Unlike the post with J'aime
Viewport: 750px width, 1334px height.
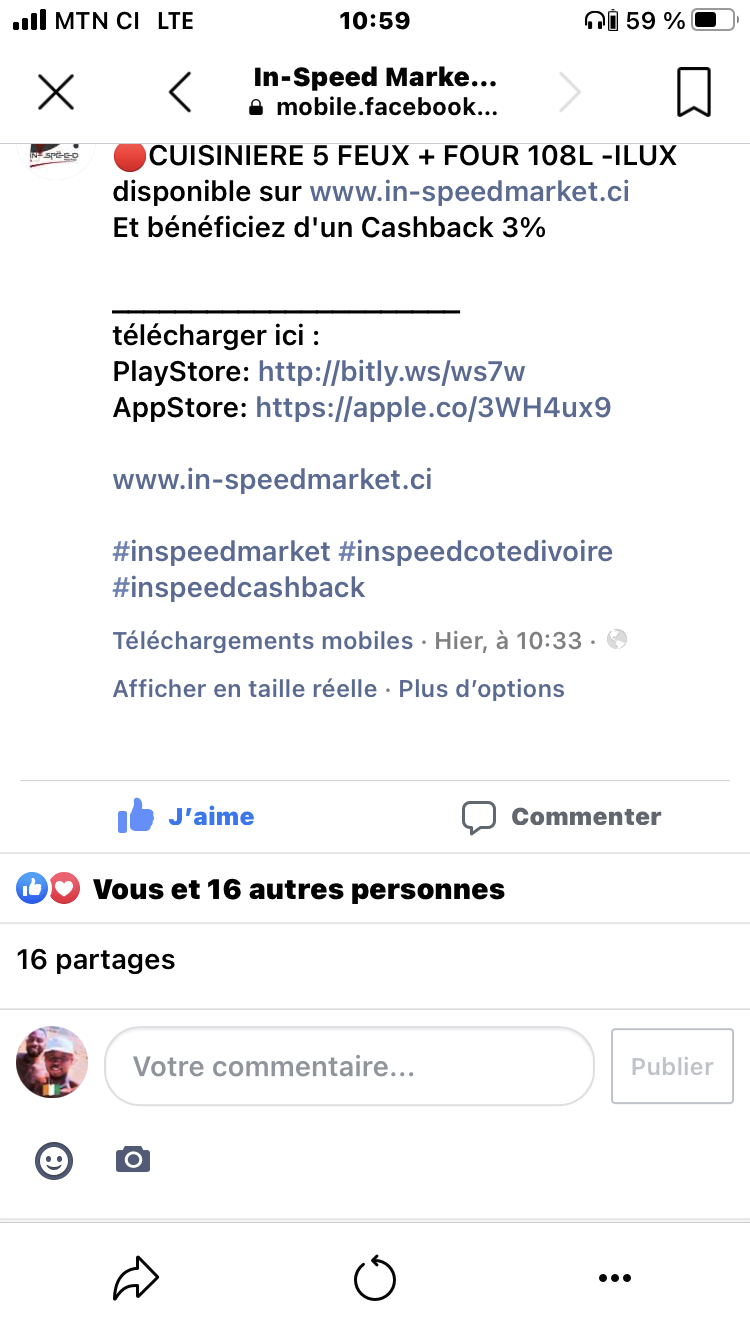pos(187,817)
